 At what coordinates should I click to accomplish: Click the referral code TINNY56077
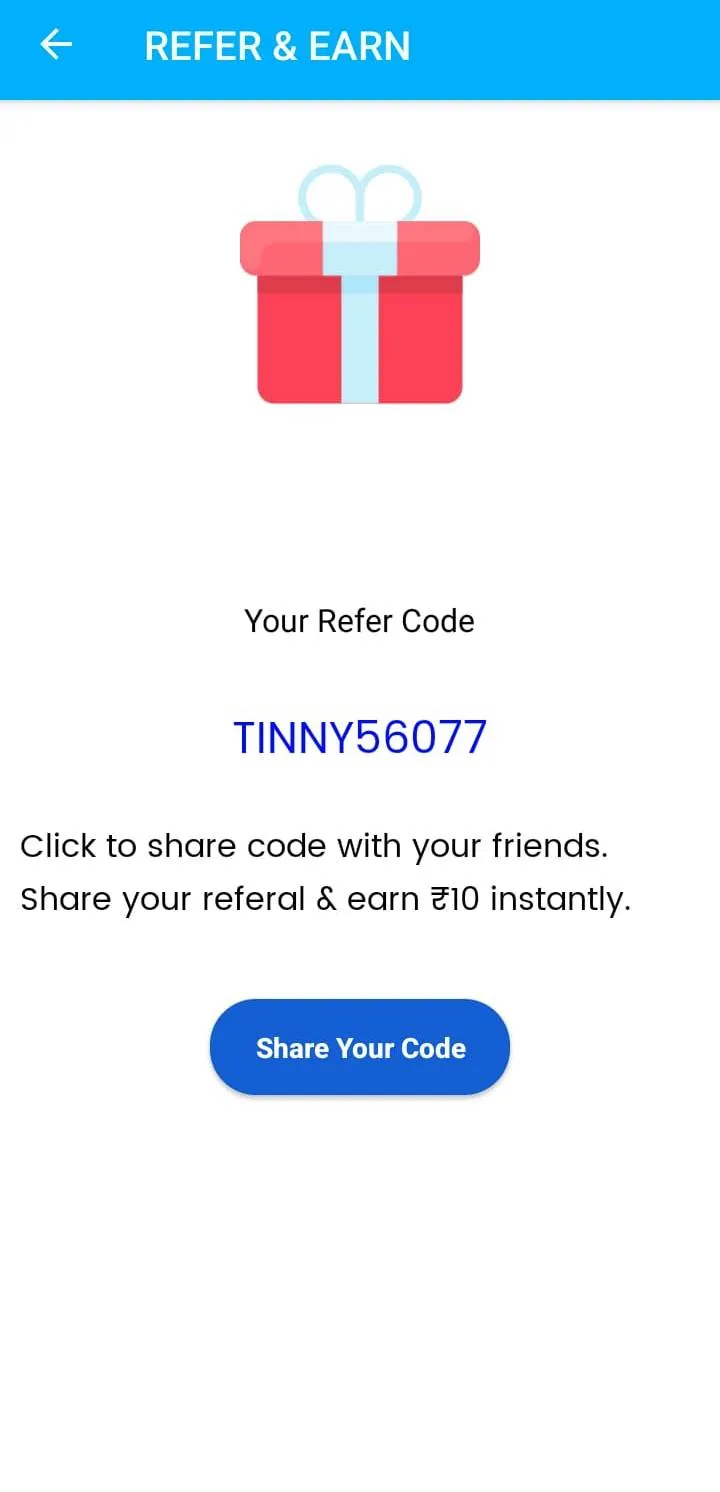click(x=360, y=736)
